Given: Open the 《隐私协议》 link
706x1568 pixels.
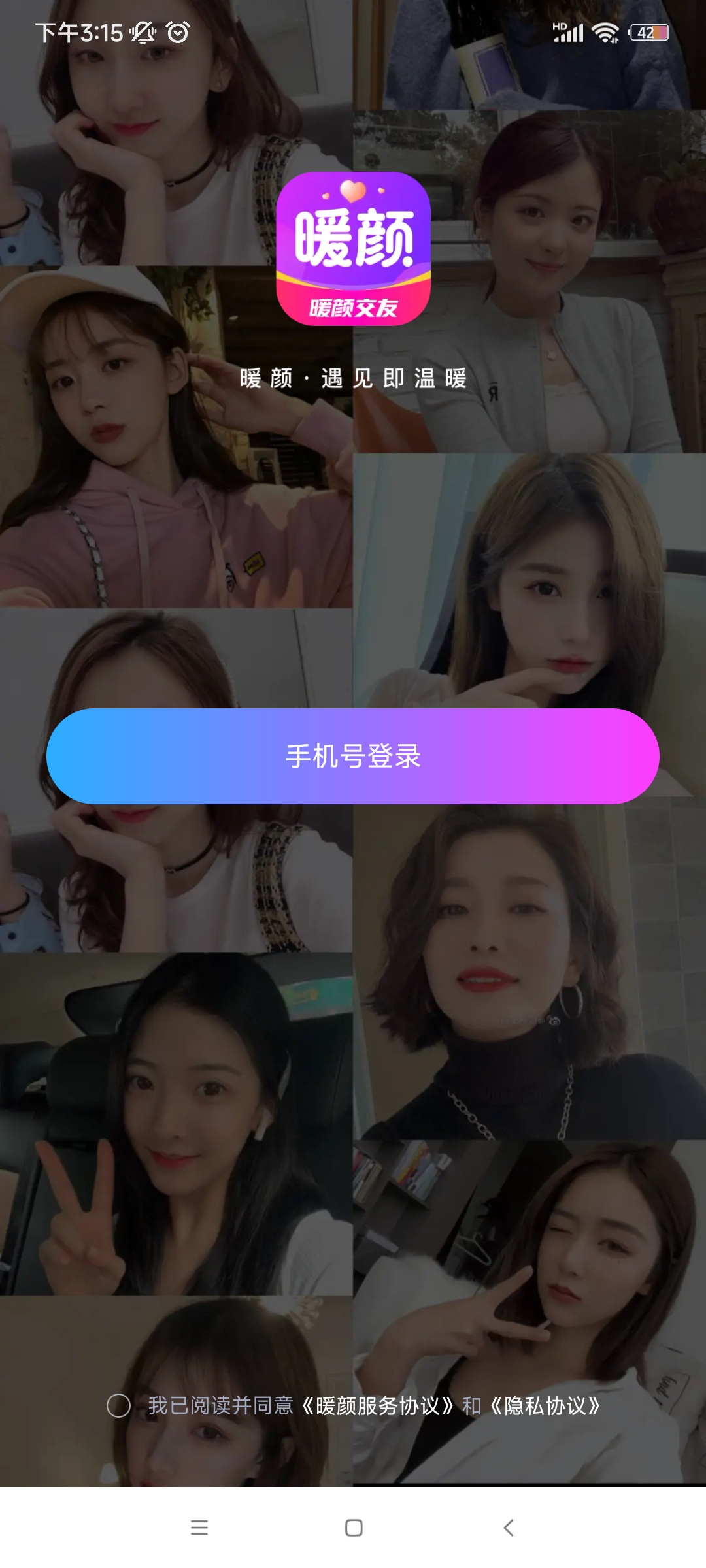Looking at the screenshot, I should tap(545, 1405).
